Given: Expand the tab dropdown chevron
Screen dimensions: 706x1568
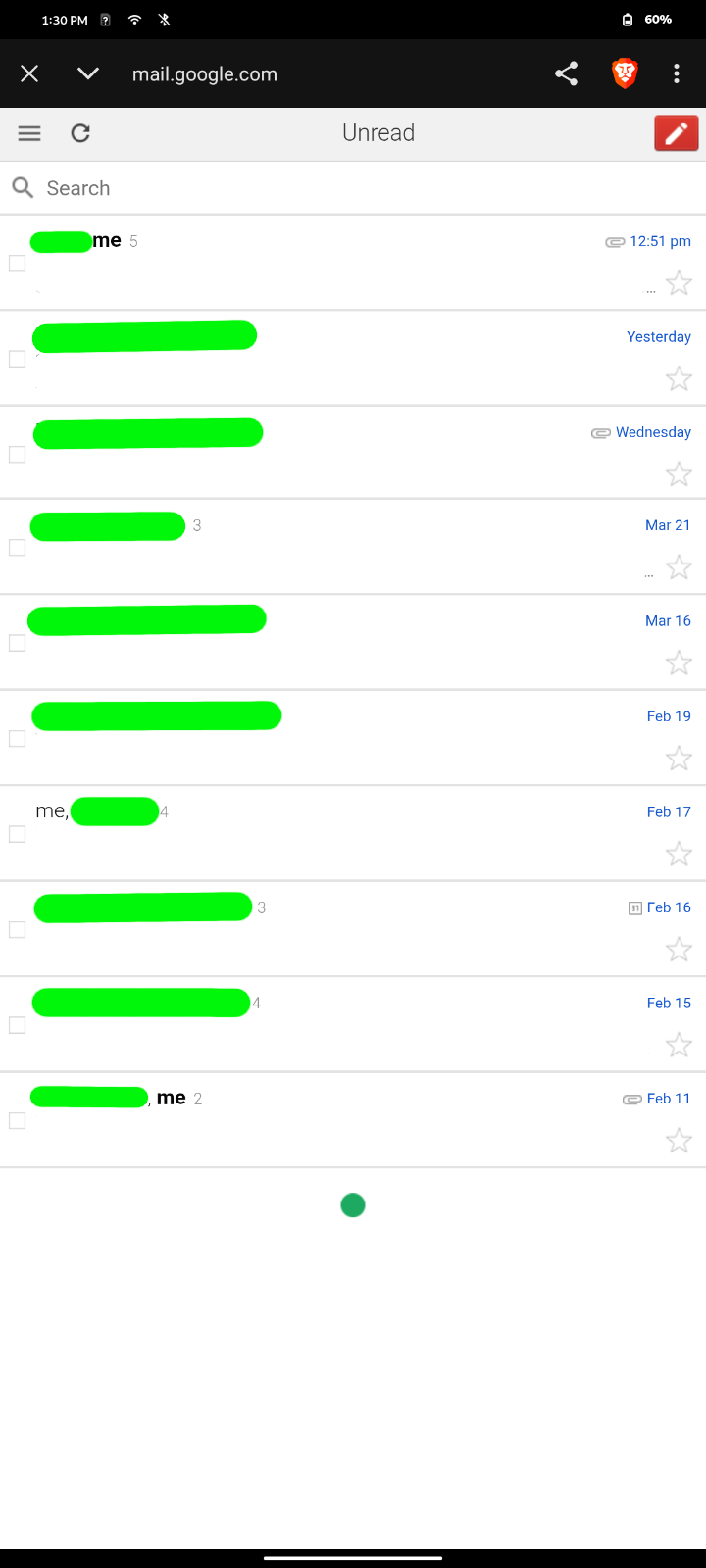Looking at the screenshot, I should [88, 73].
